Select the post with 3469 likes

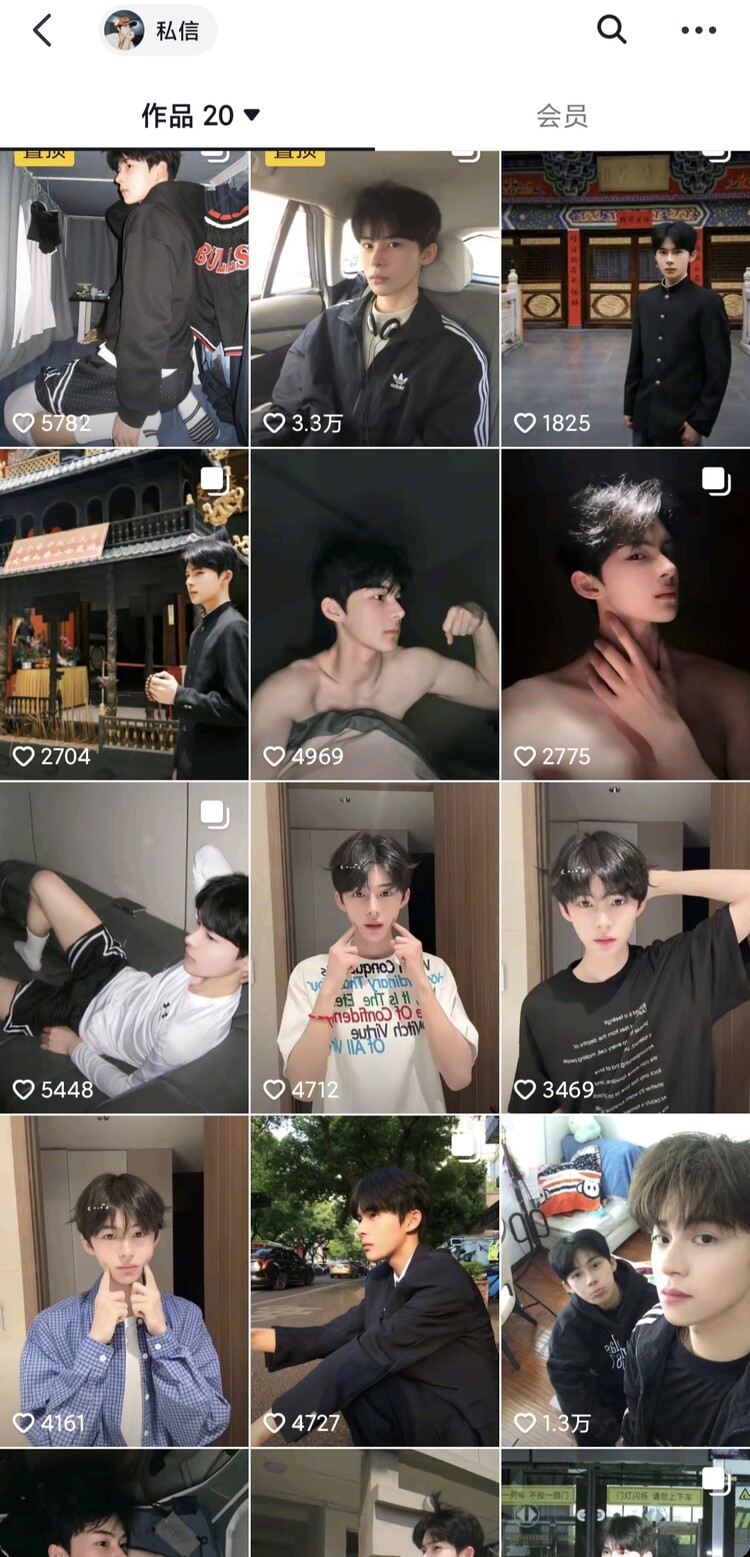(626, 947)
